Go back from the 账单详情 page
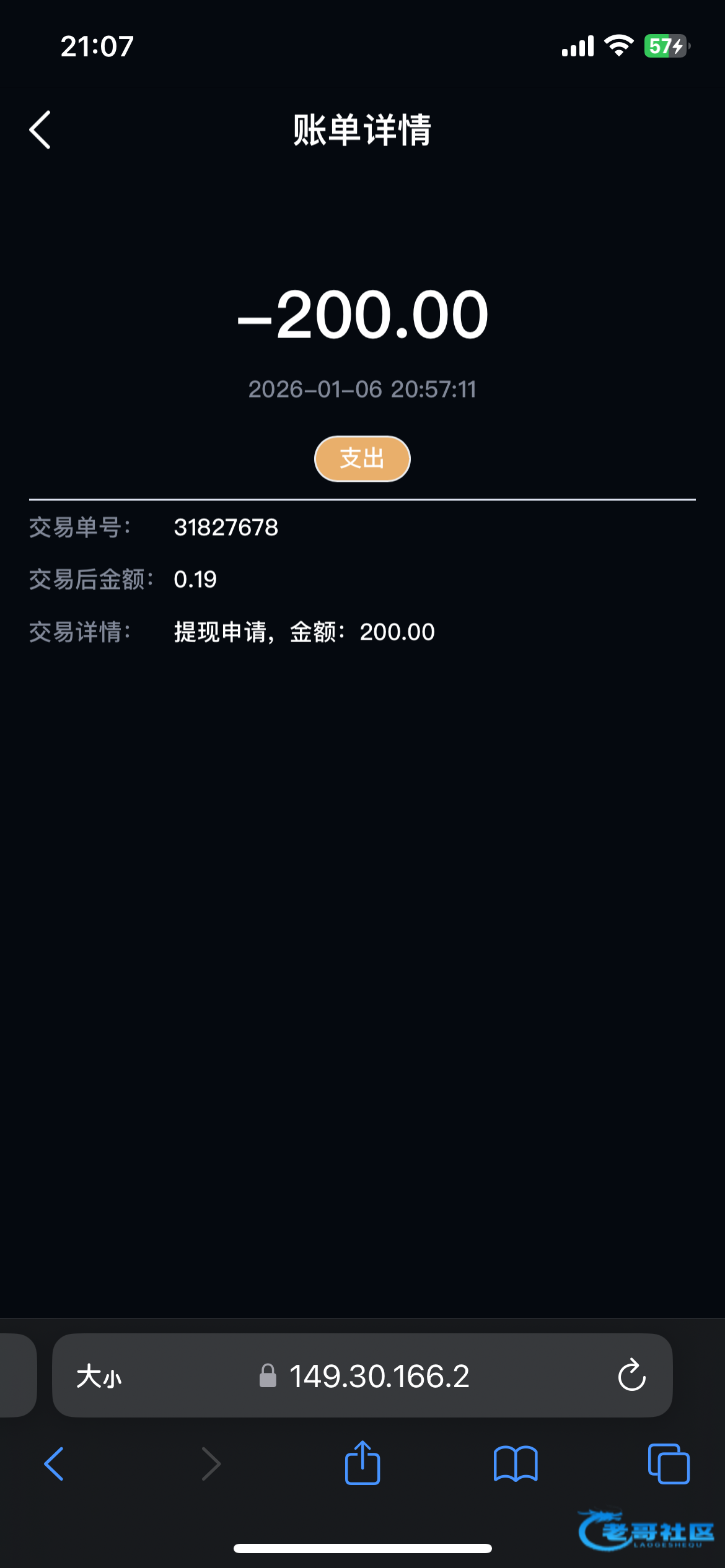The width and height of the screenshot is (725, 1568). pos(40,130)
